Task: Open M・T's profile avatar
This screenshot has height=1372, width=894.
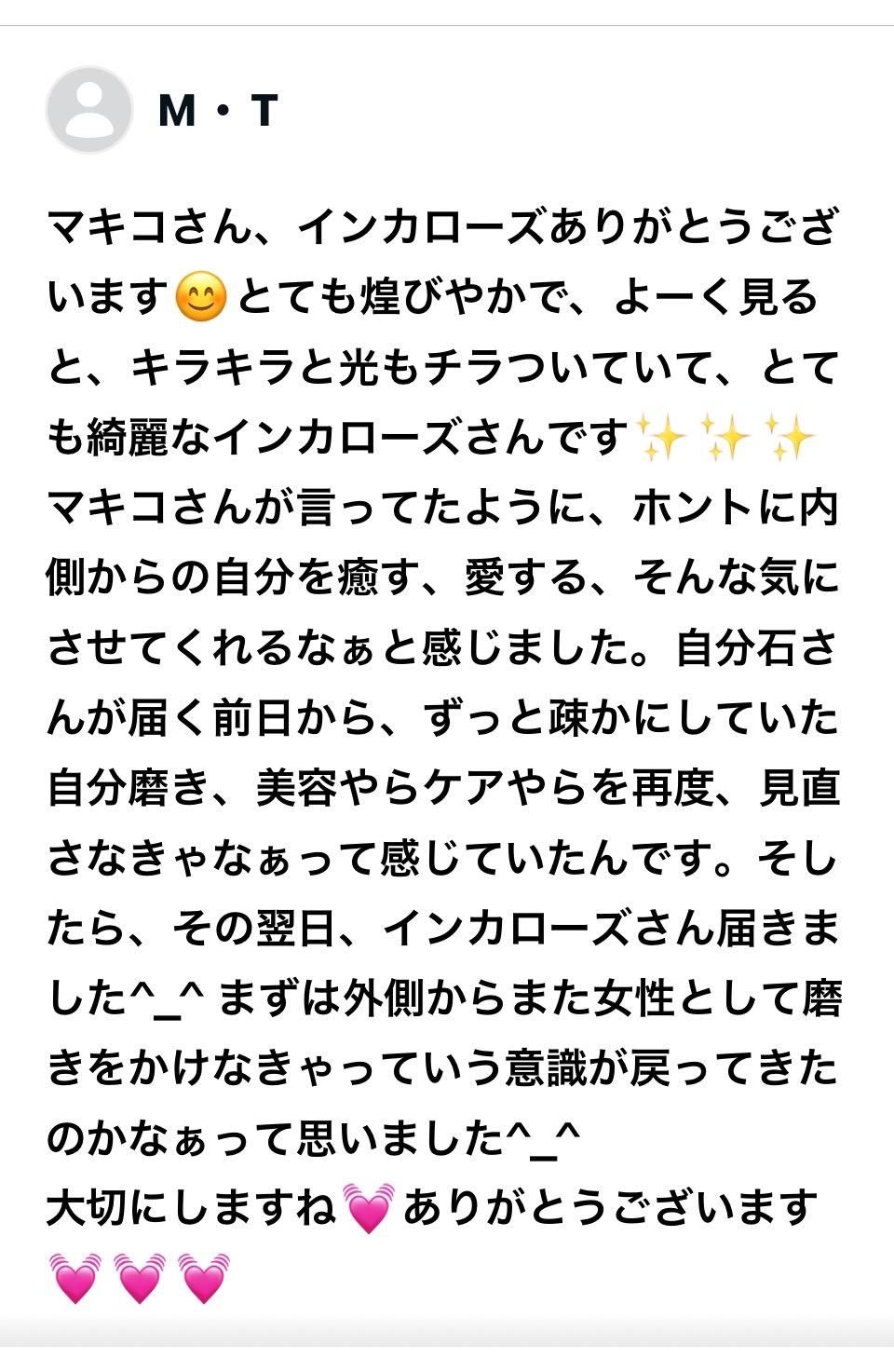Action: point(89,110)
